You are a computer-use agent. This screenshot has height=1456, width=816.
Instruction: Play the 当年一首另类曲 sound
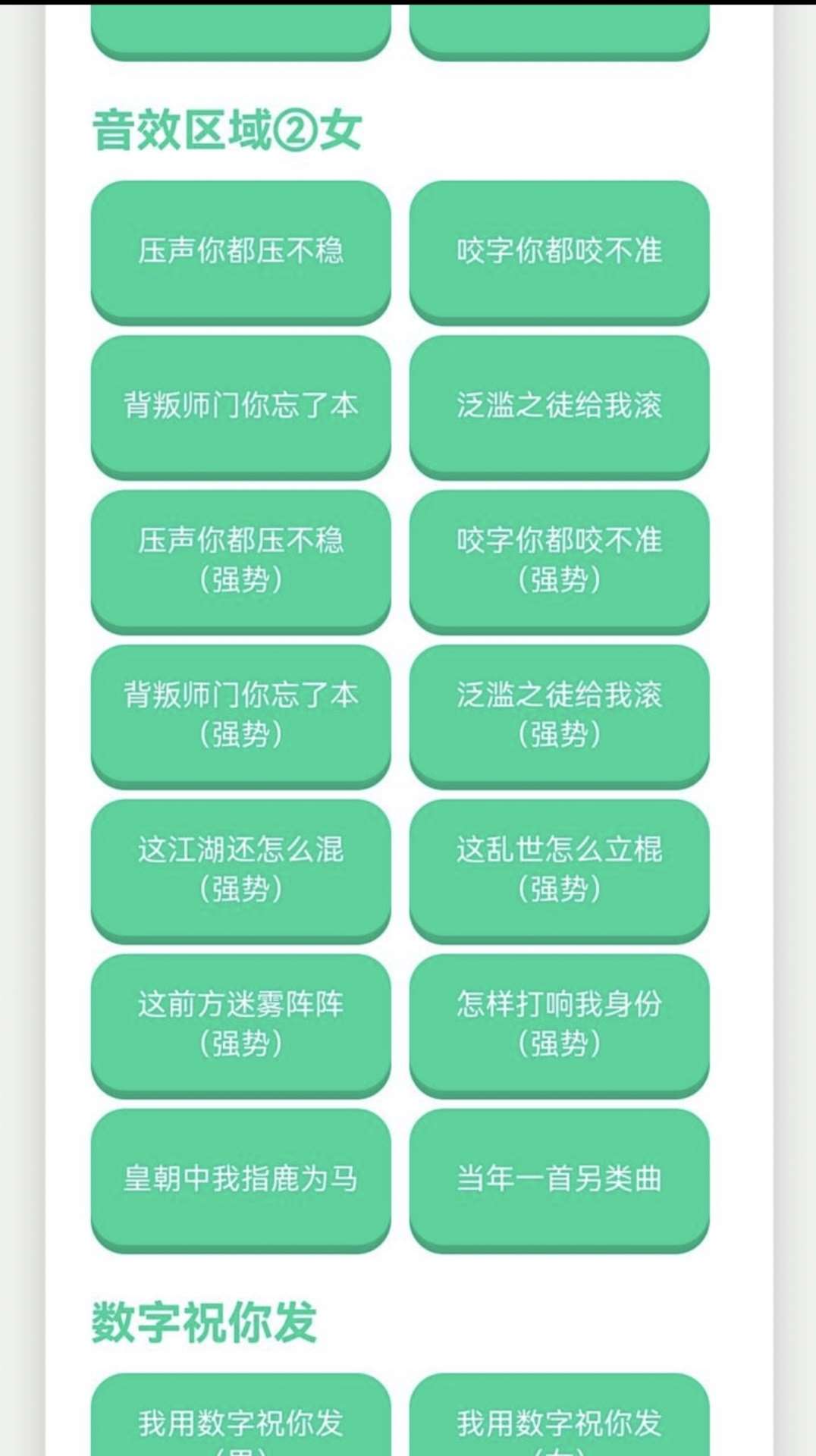tap(559, 1178)
